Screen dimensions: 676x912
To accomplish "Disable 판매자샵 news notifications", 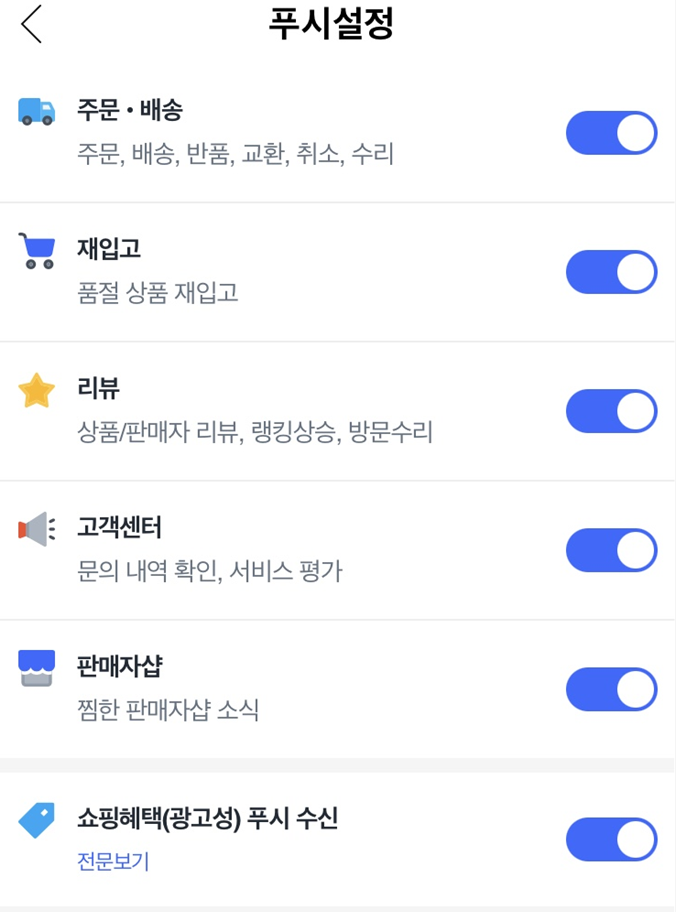I will click(x=611, y=689).
